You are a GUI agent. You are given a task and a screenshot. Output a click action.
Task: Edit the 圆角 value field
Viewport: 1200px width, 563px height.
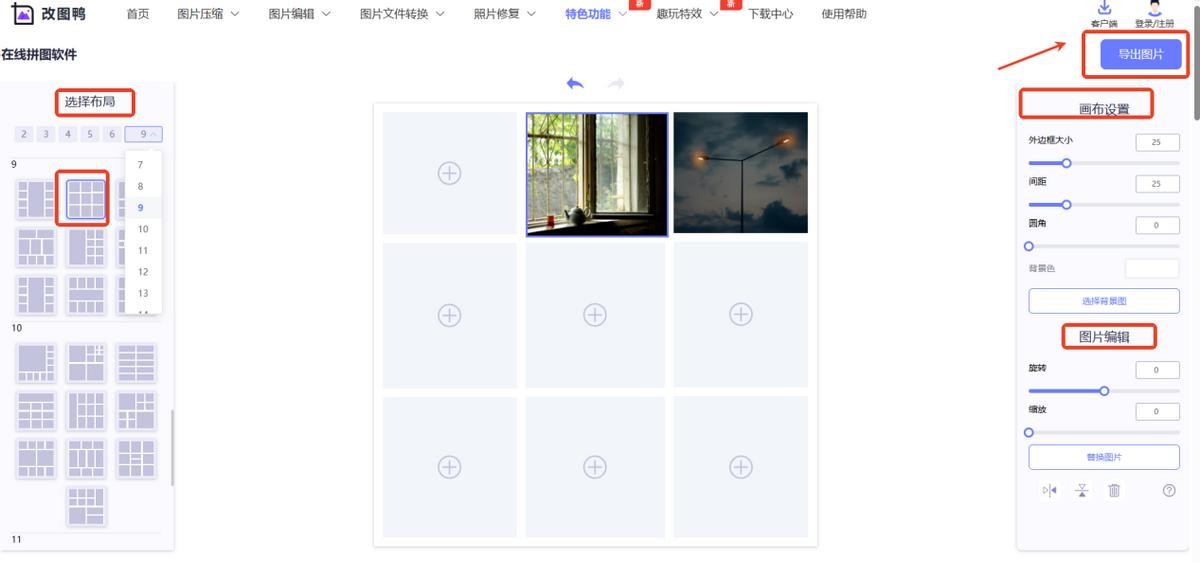pos(1157,225)
